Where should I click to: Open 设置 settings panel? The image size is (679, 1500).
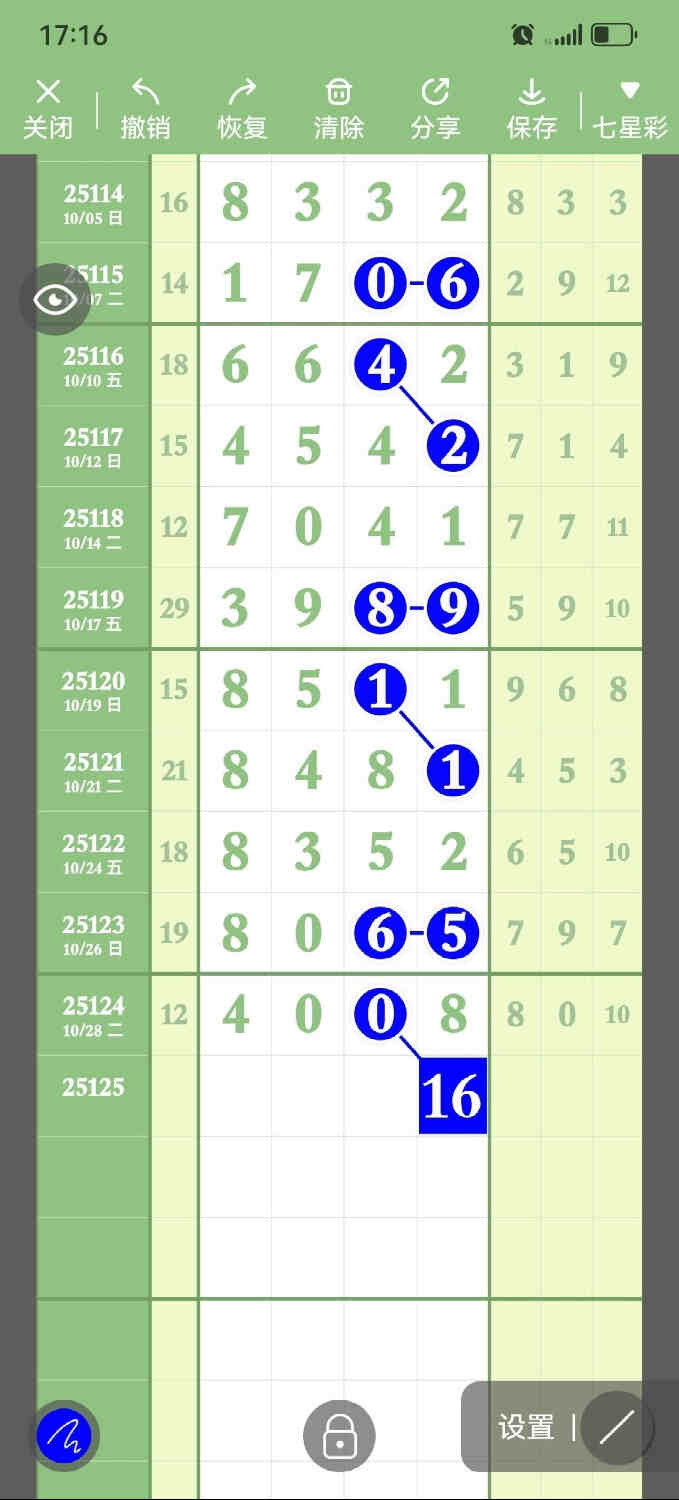[526, 1427]
